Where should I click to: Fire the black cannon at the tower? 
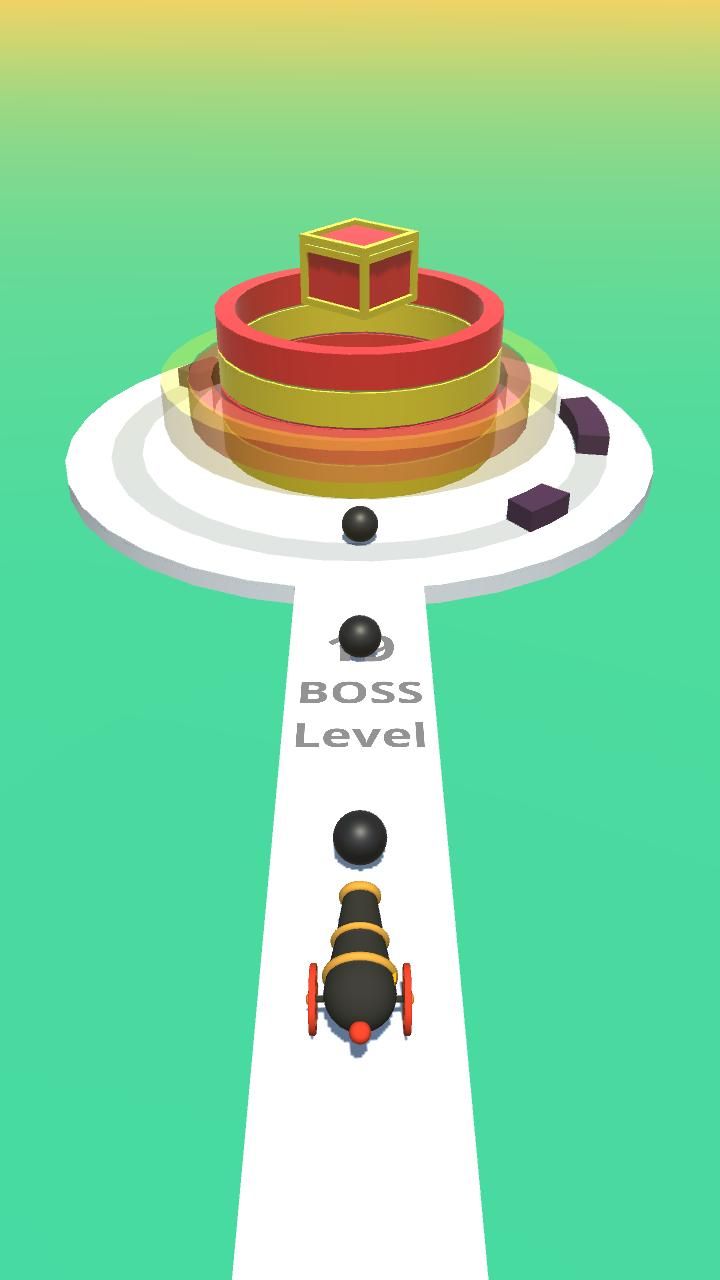point(360,972)
